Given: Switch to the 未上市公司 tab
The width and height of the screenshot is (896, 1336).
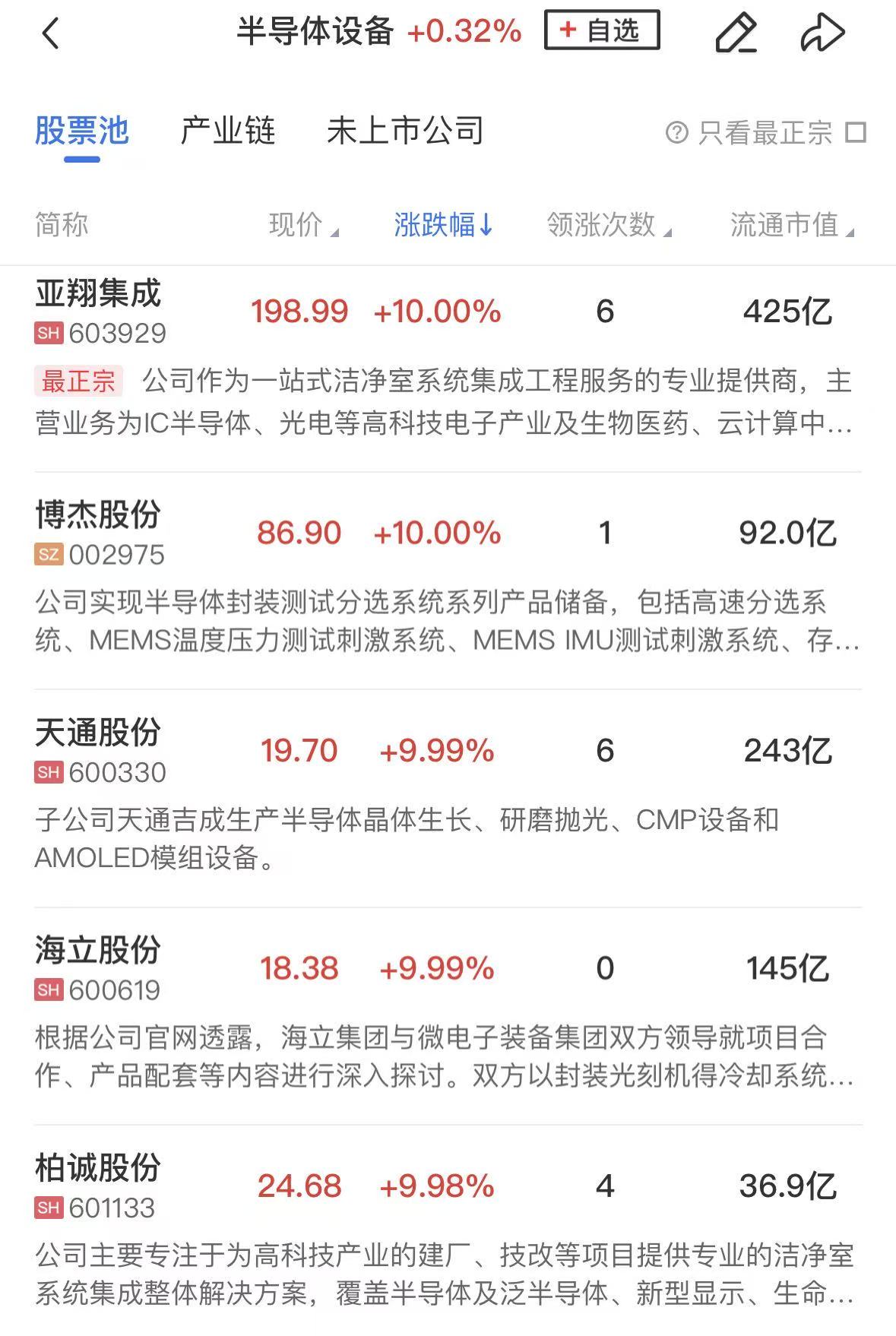Looking at the screenshot, I should (404, 131).
